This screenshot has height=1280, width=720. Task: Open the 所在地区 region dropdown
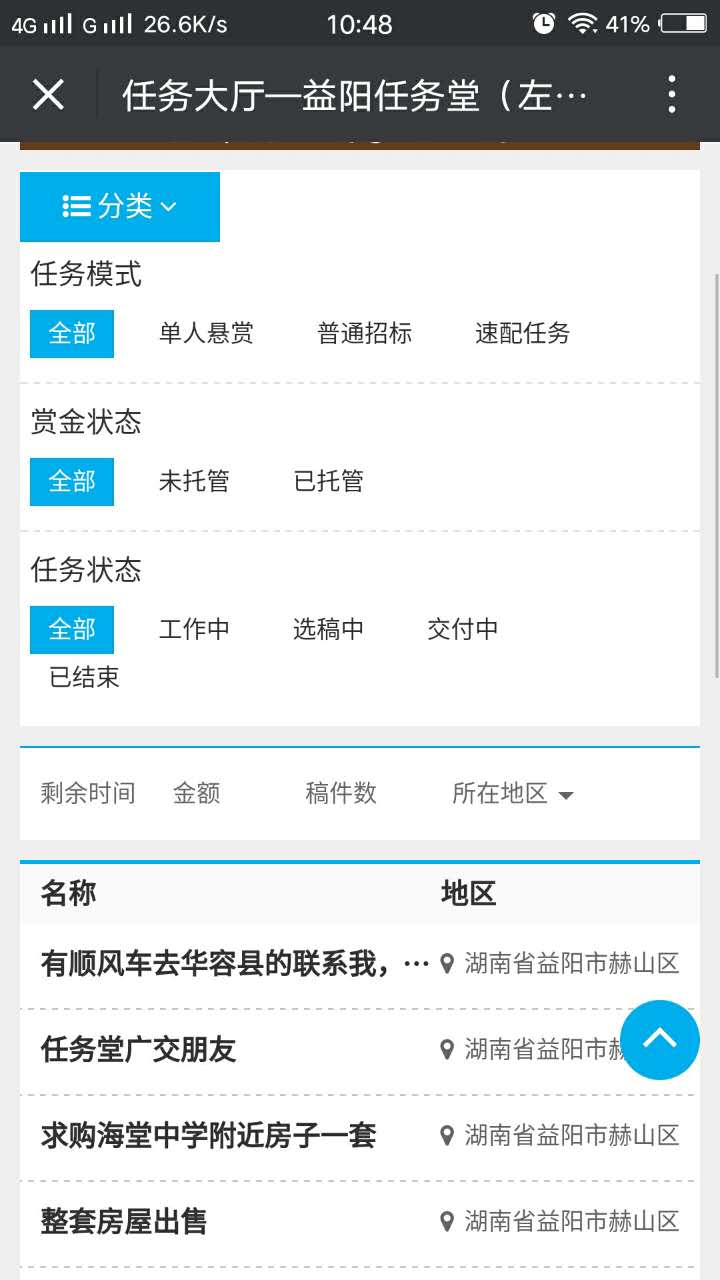point(513,794)
